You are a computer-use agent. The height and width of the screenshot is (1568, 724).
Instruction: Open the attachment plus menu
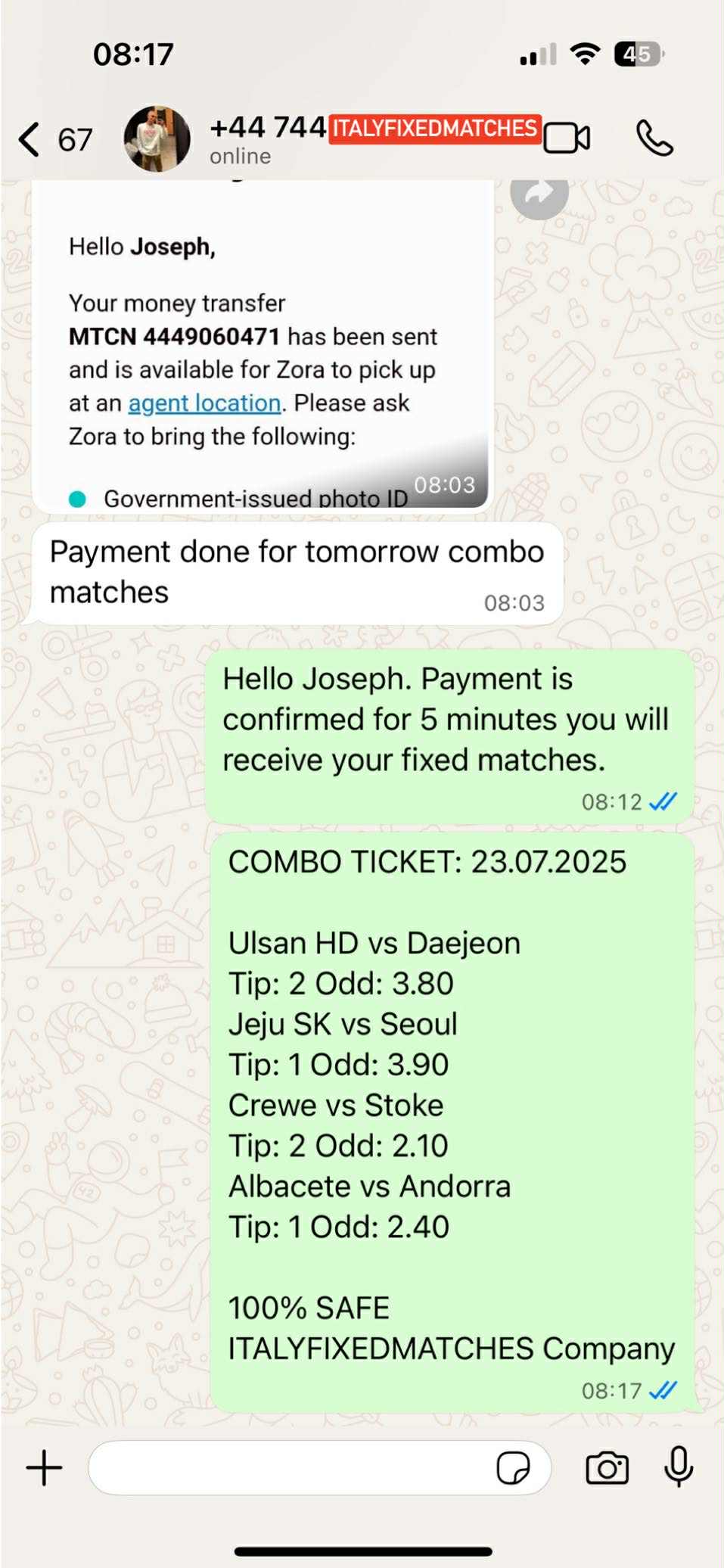[45, 1467]
